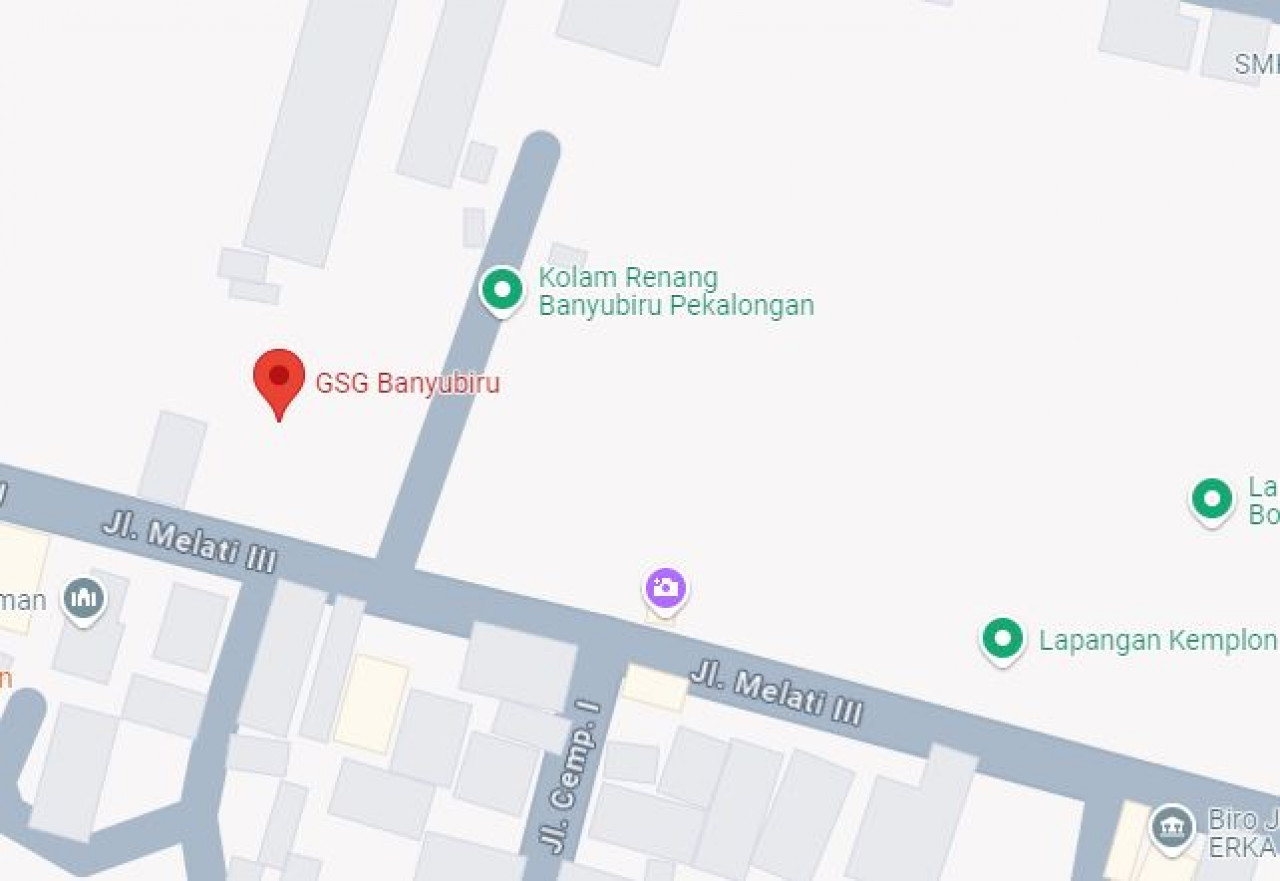
Task: Open Kolam Renang Banyubiru Pekalongan marker
Action: [x=502, y=290]
